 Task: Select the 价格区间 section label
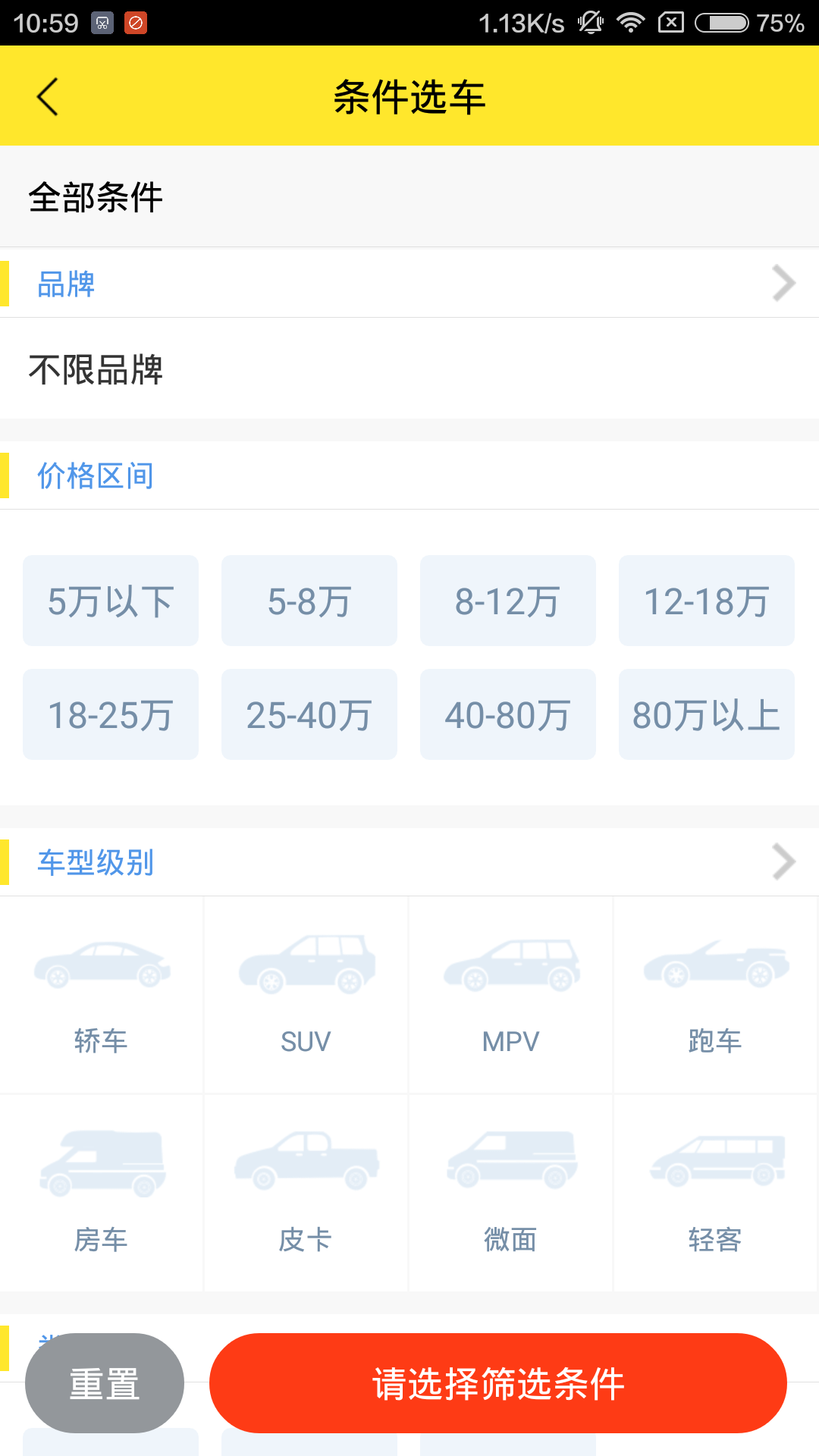pyautogui.click(x=96, y=475)
